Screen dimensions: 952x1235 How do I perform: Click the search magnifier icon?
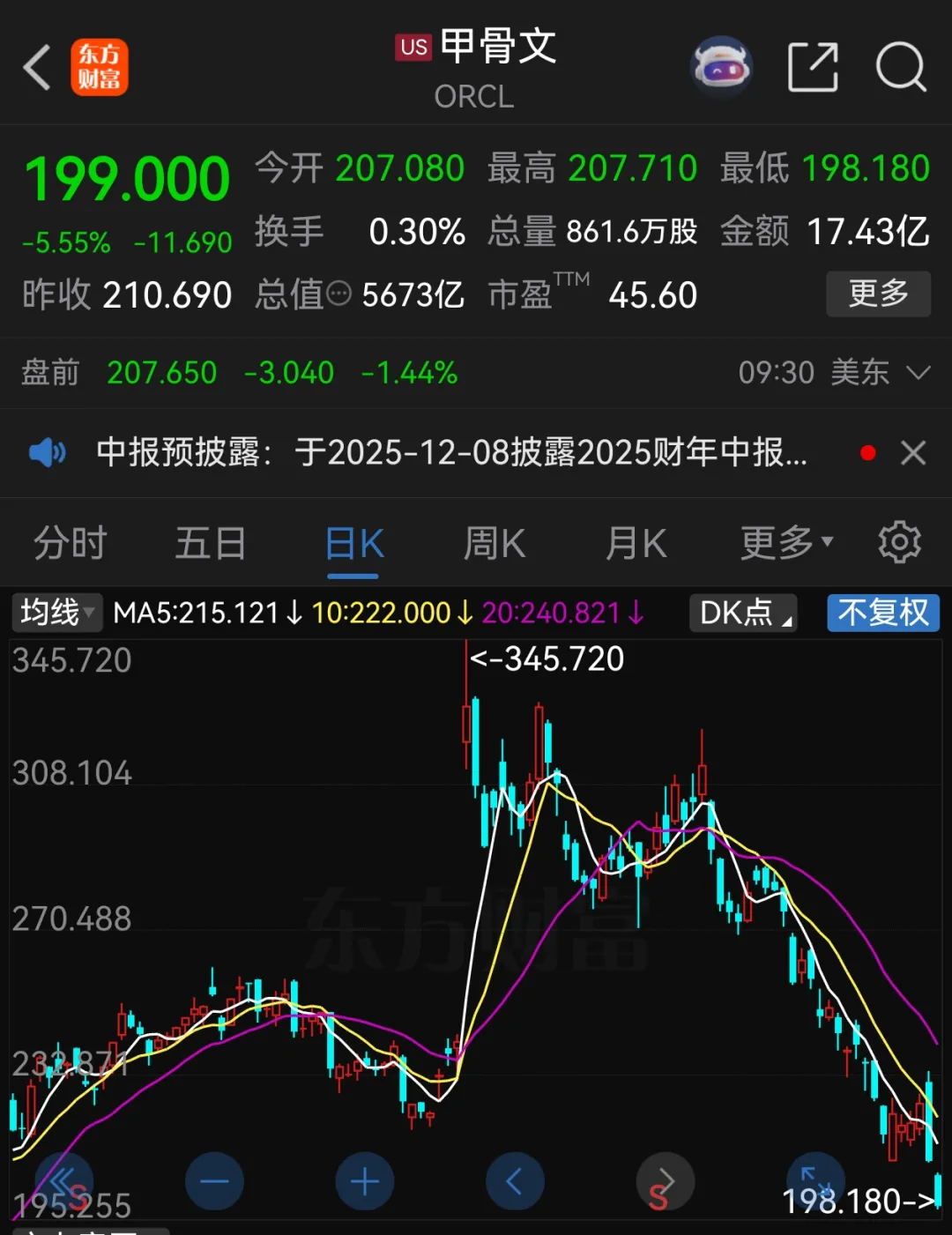[901, 67]
